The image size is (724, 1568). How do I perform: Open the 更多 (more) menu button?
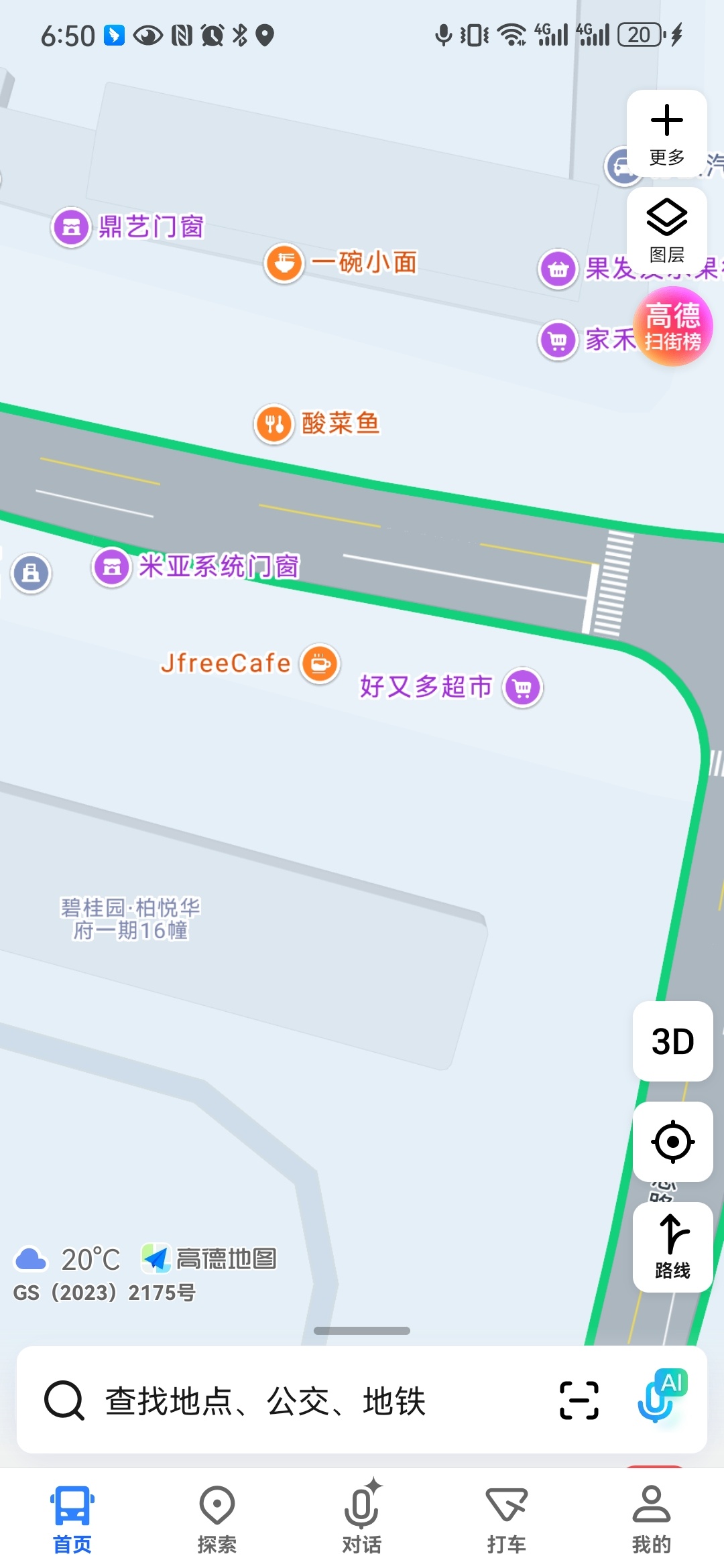tap(666, 134)
